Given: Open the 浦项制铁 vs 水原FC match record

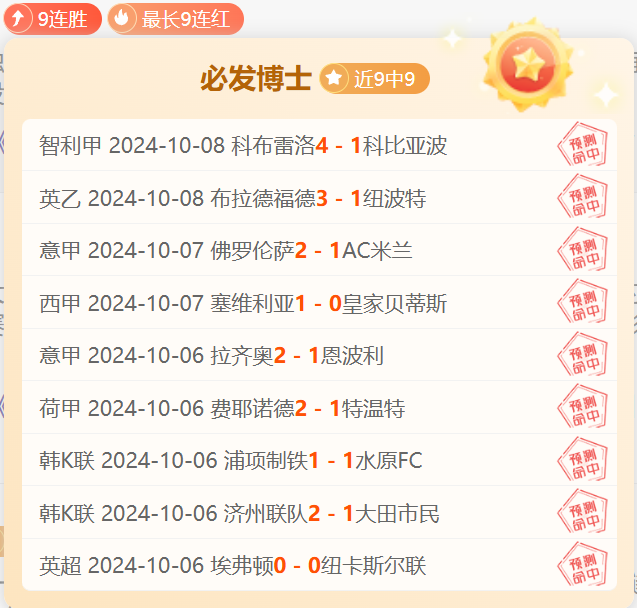Looking at the screenshot, I should [x=300, y=461].
